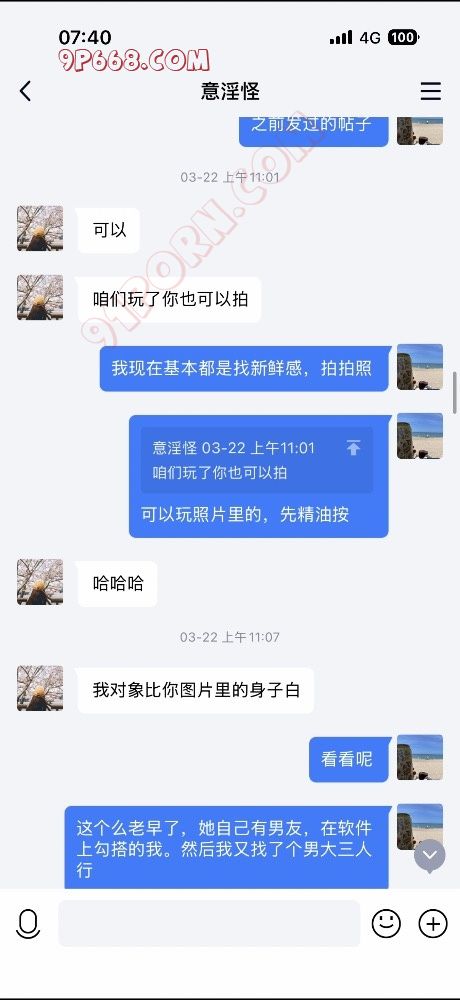Jump to latest messages with down arrow
460x1000 pixels.
(429, 855)
